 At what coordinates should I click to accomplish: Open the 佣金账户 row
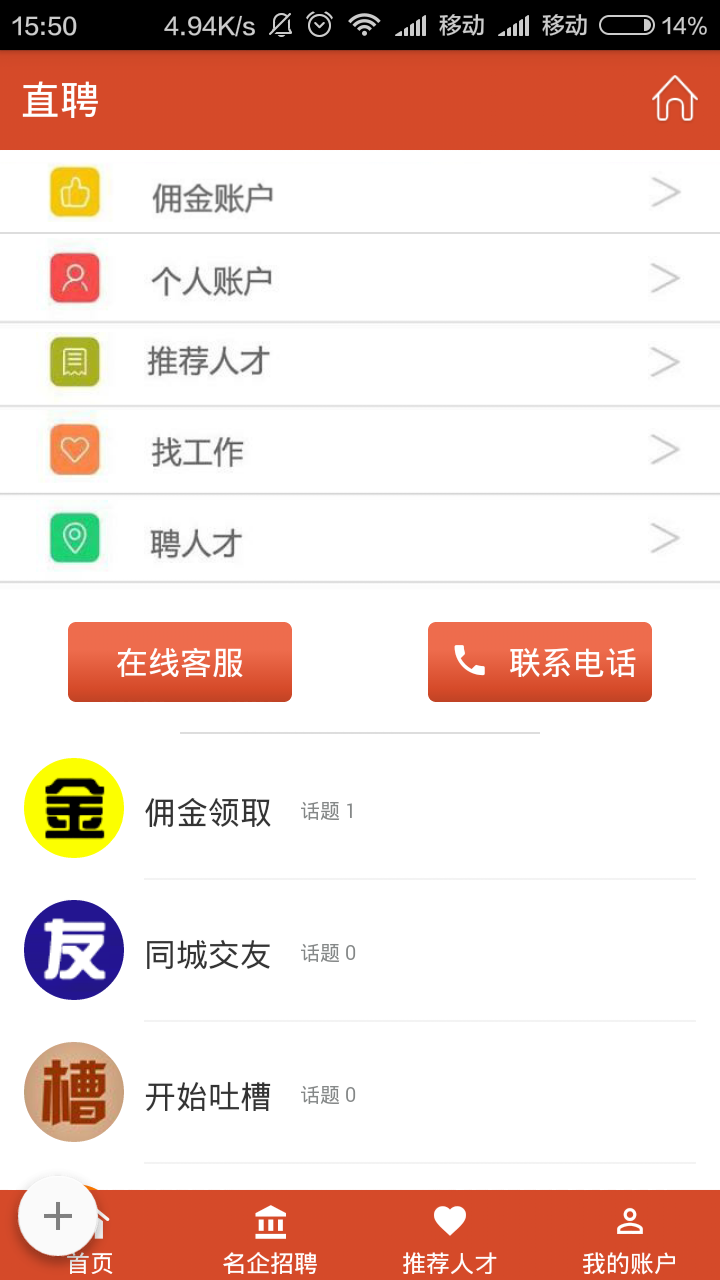coord(360,193)
